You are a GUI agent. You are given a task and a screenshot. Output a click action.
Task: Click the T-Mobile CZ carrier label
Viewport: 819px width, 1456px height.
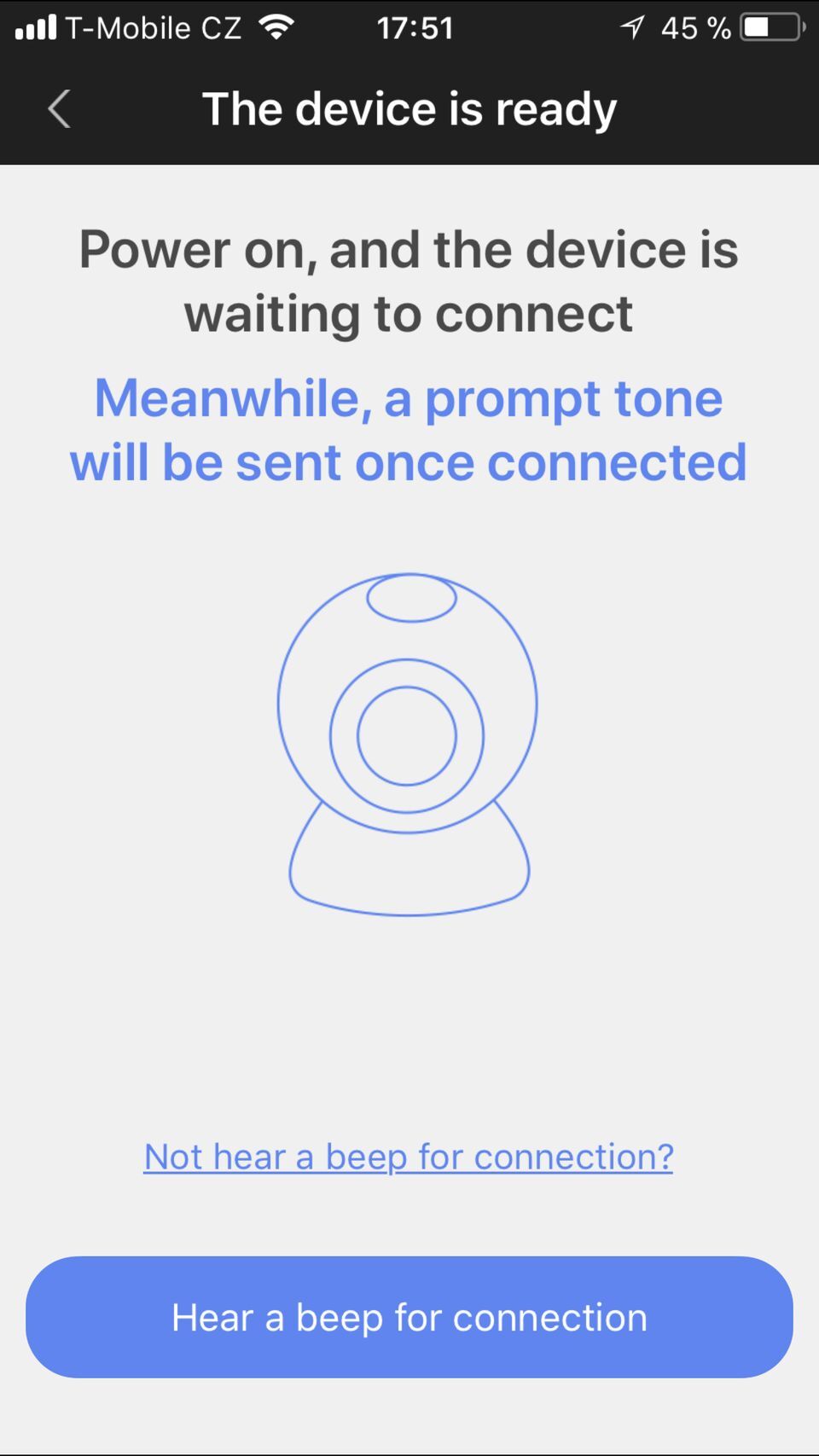[x=155, y=26]
